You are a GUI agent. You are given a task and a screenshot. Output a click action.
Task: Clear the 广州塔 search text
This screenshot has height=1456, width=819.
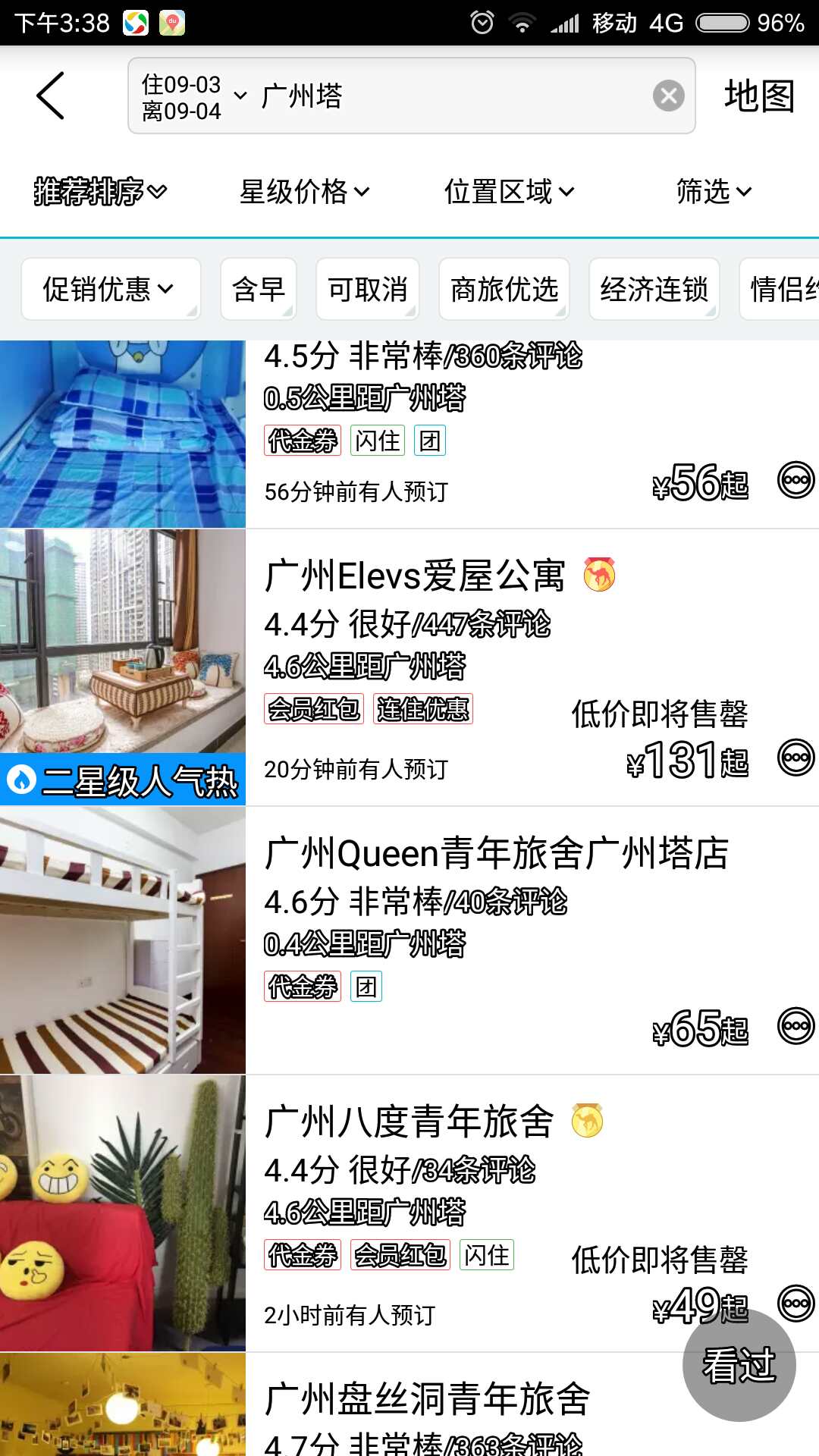[x=668, y=96]
